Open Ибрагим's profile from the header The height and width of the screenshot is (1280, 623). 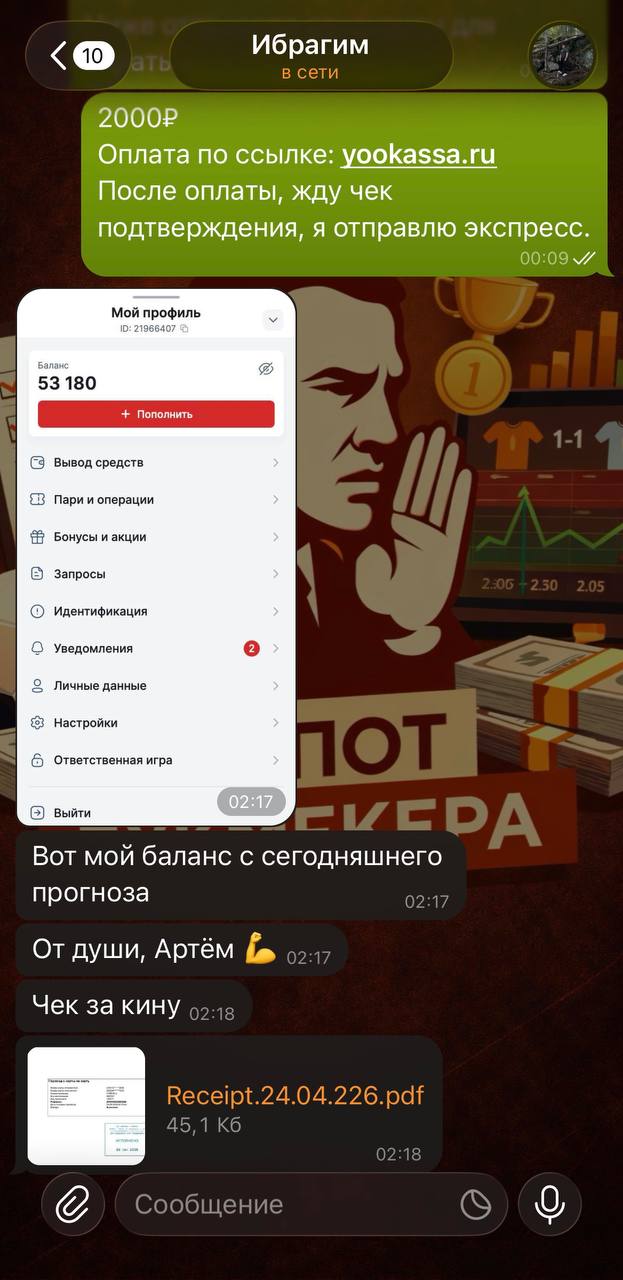pyautogui.click(x=310, y=56)
